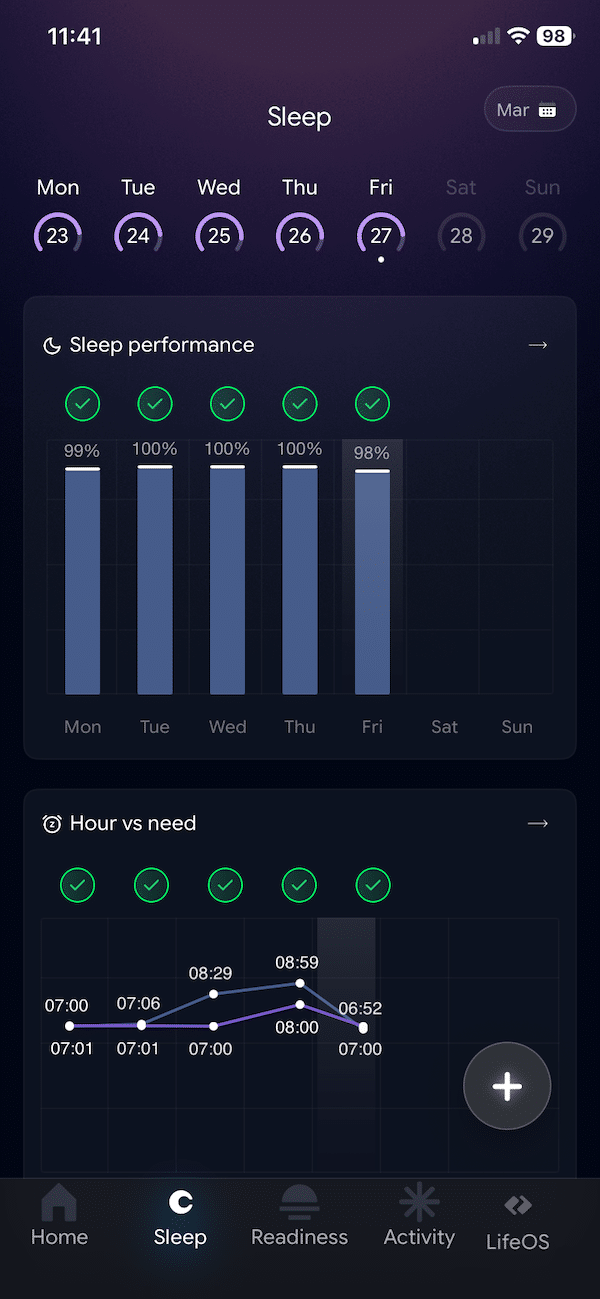Select Thursday 26 in the week strip
This screenshot has height=1299, width=600.
(300, 235)
